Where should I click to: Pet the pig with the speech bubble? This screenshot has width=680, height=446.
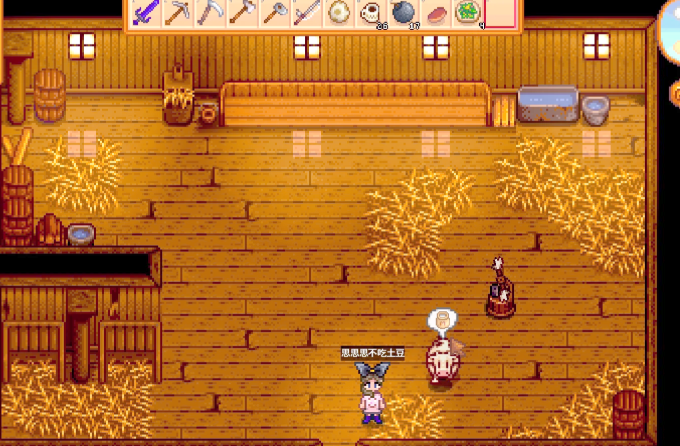click(440, 362)
